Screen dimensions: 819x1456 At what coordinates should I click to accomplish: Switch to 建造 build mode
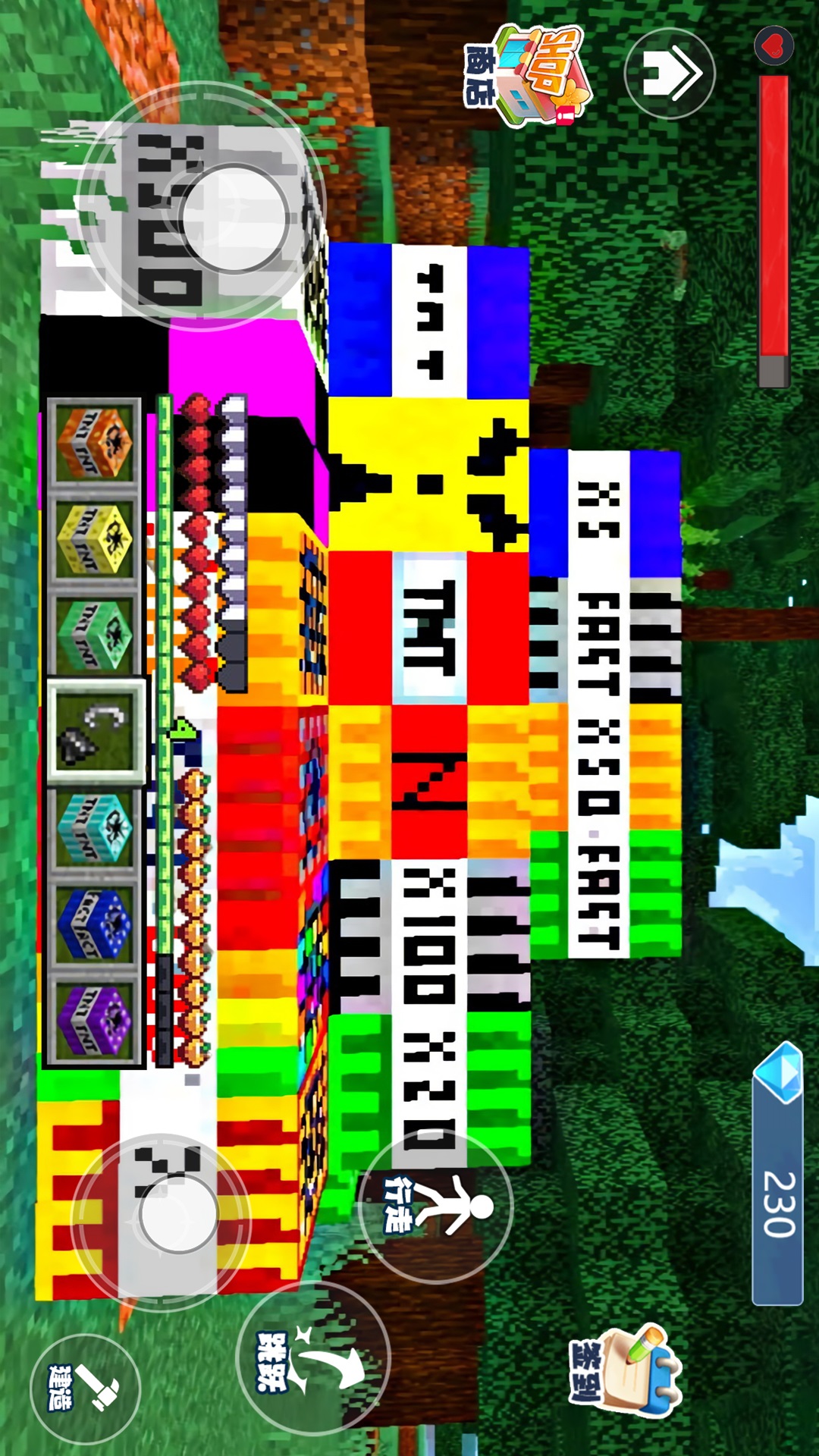point(85,1388)
